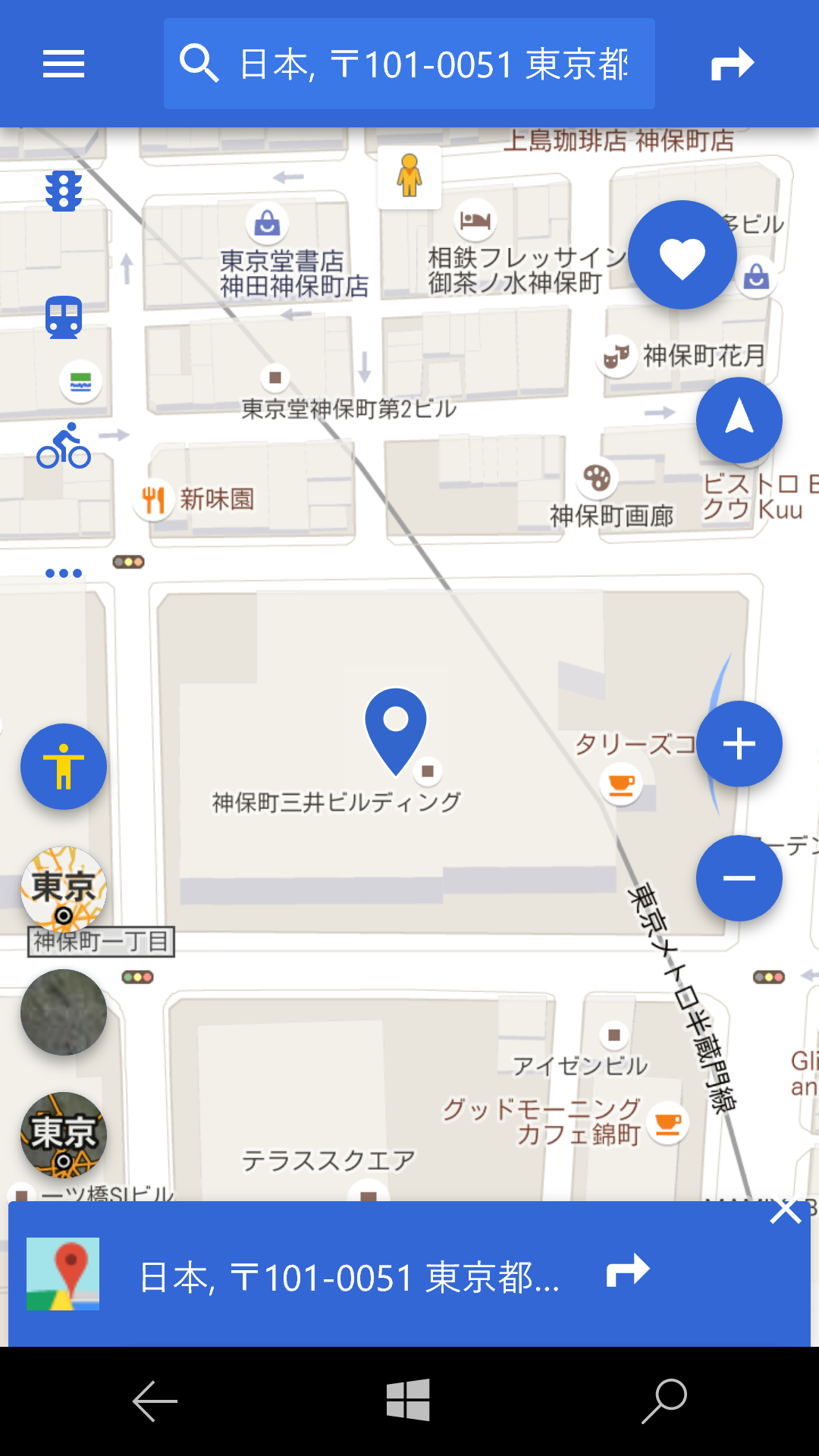Zoom in using the plus control
The height and width of the screenshot is (1456, 819).
point(739,744)
